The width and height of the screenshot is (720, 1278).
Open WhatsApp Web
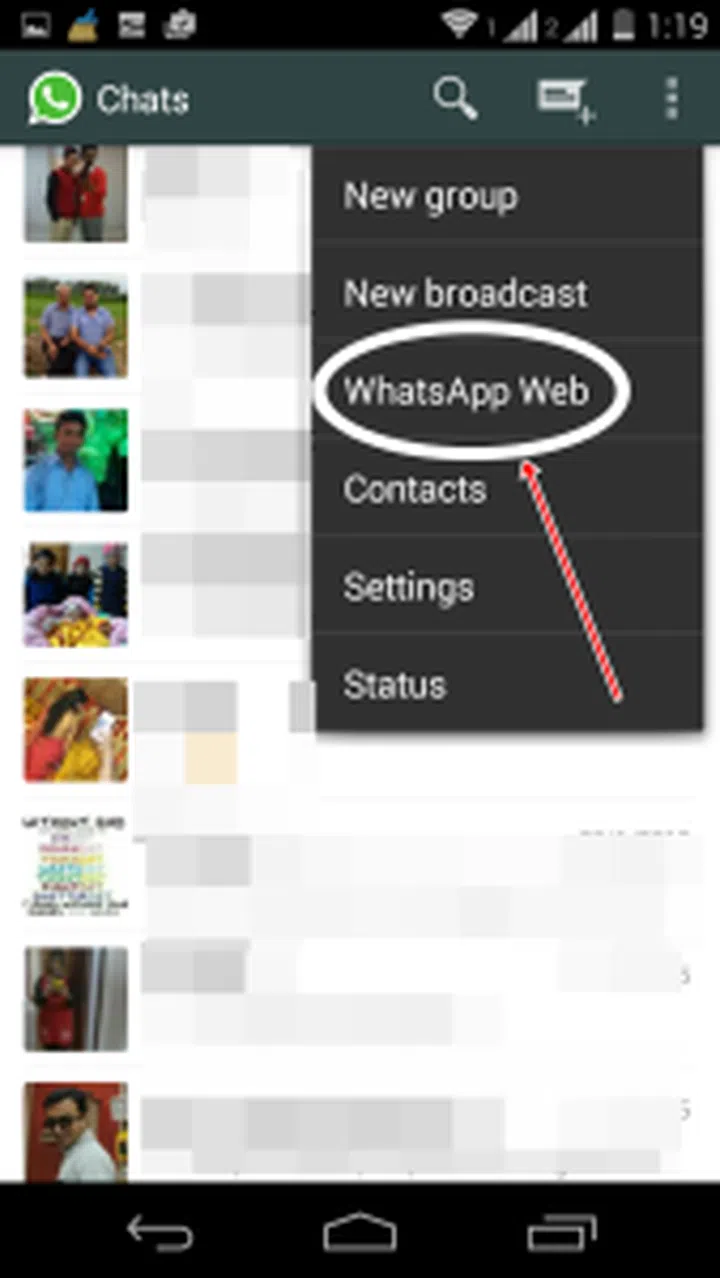click(x=467, y=391)
